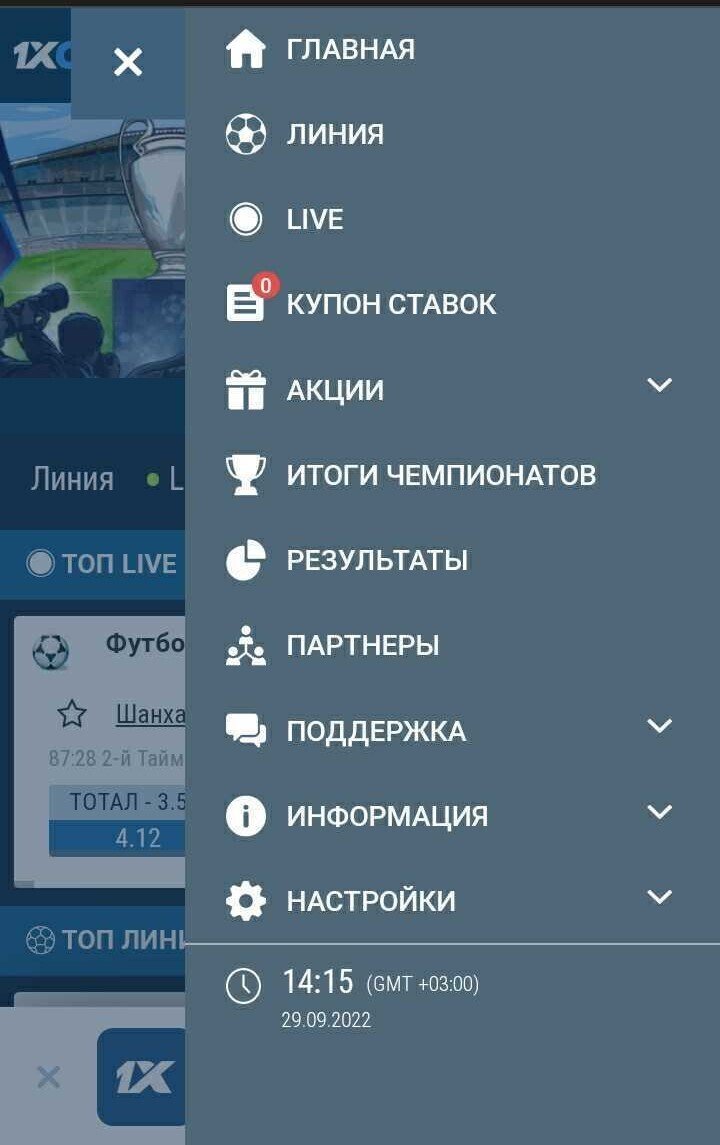Image resolution: width=720 pixels, height=1145 pixels.
Task: Expand the Поддержка submenu
Action: click(x=659, y=727)
